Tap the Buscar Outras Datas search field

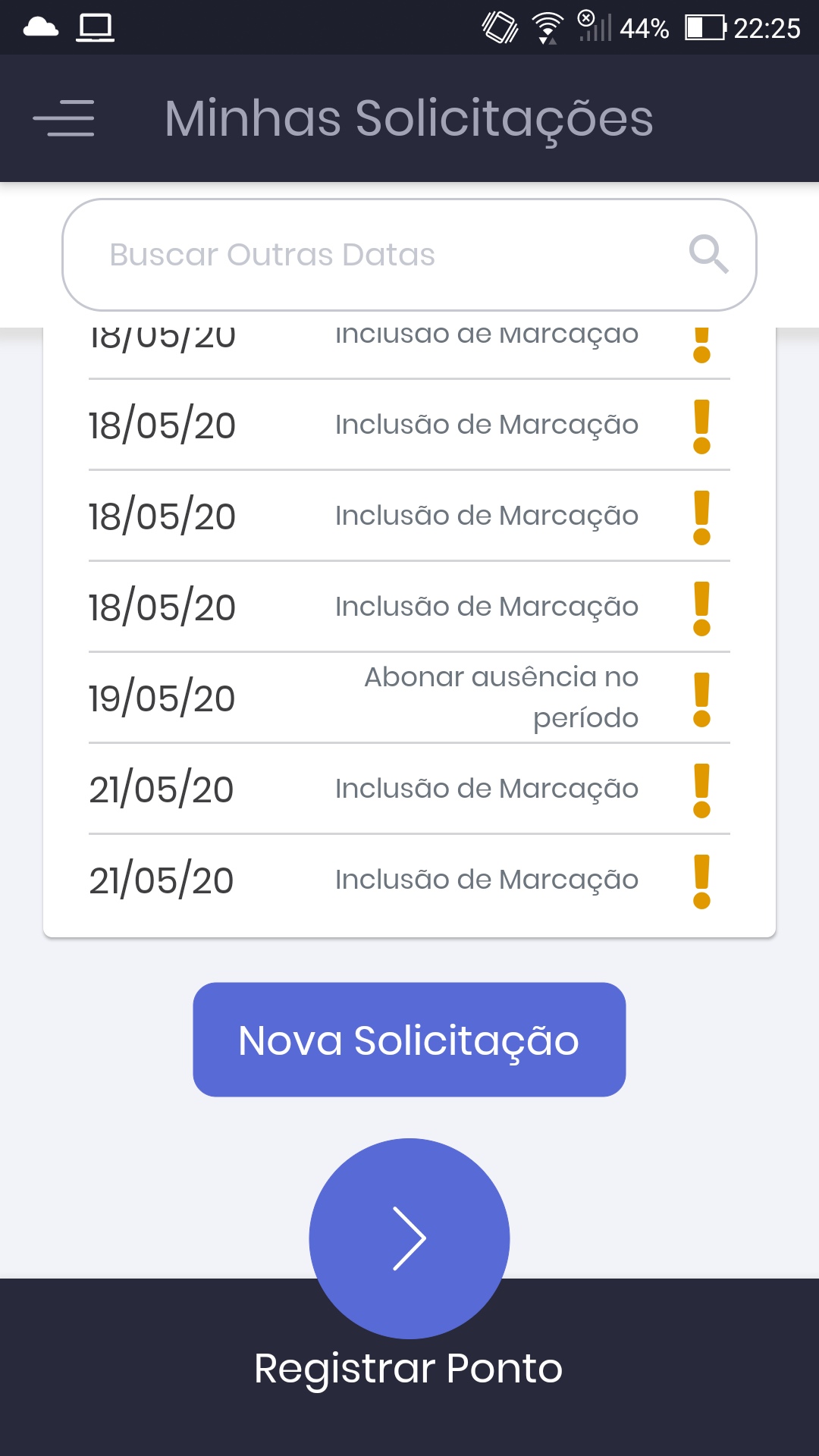(409, 255)
